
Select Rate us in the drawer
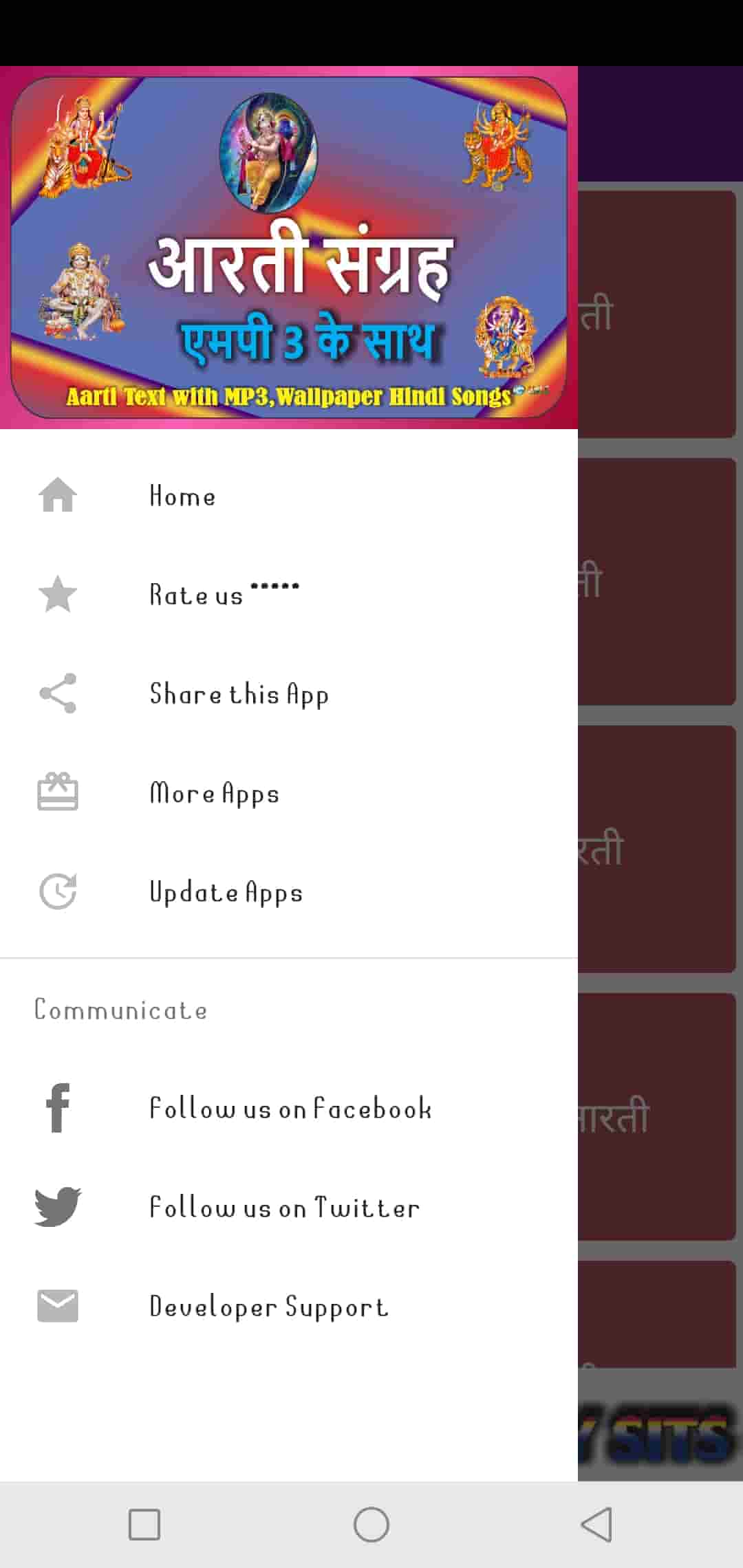289,595
